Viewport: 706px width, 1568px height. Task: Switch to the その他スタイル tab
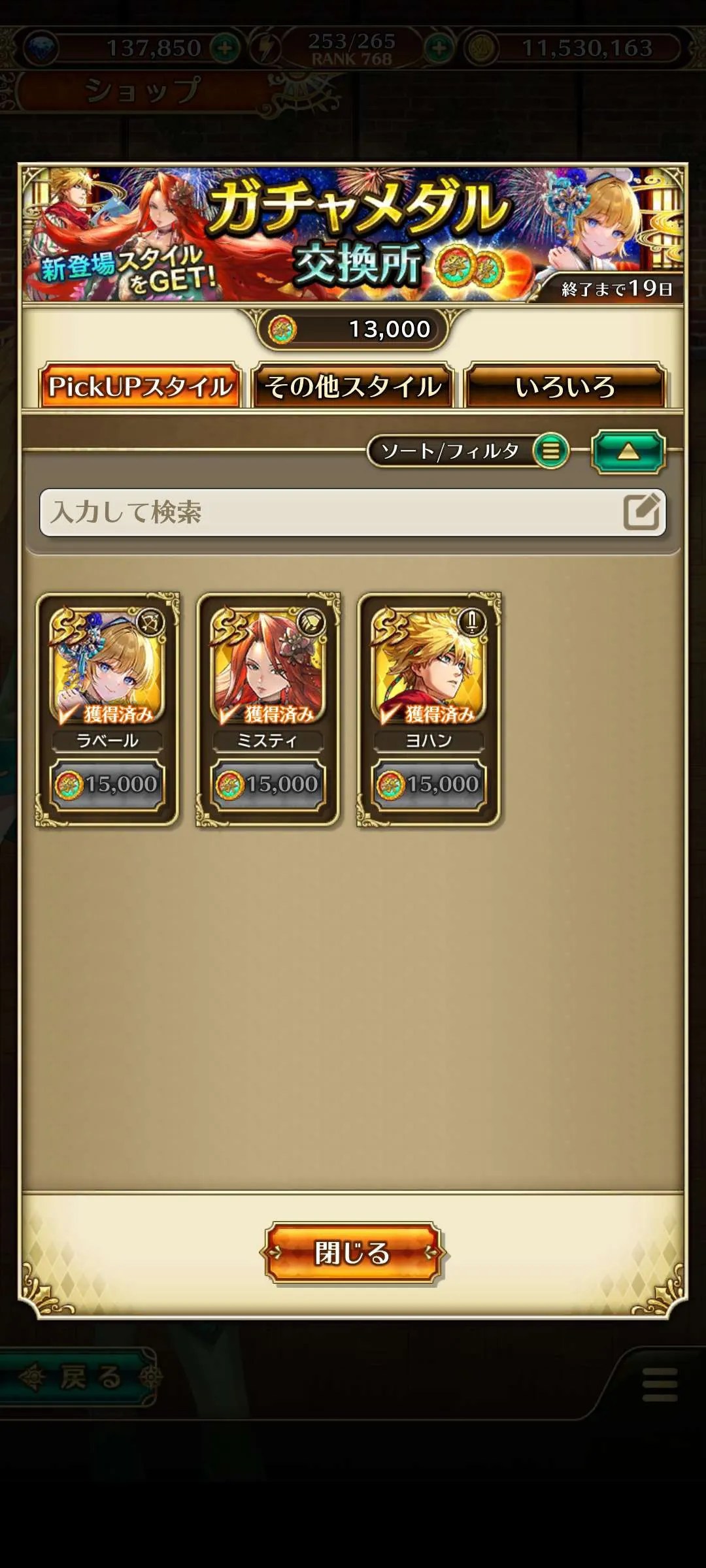coord(352,386)
